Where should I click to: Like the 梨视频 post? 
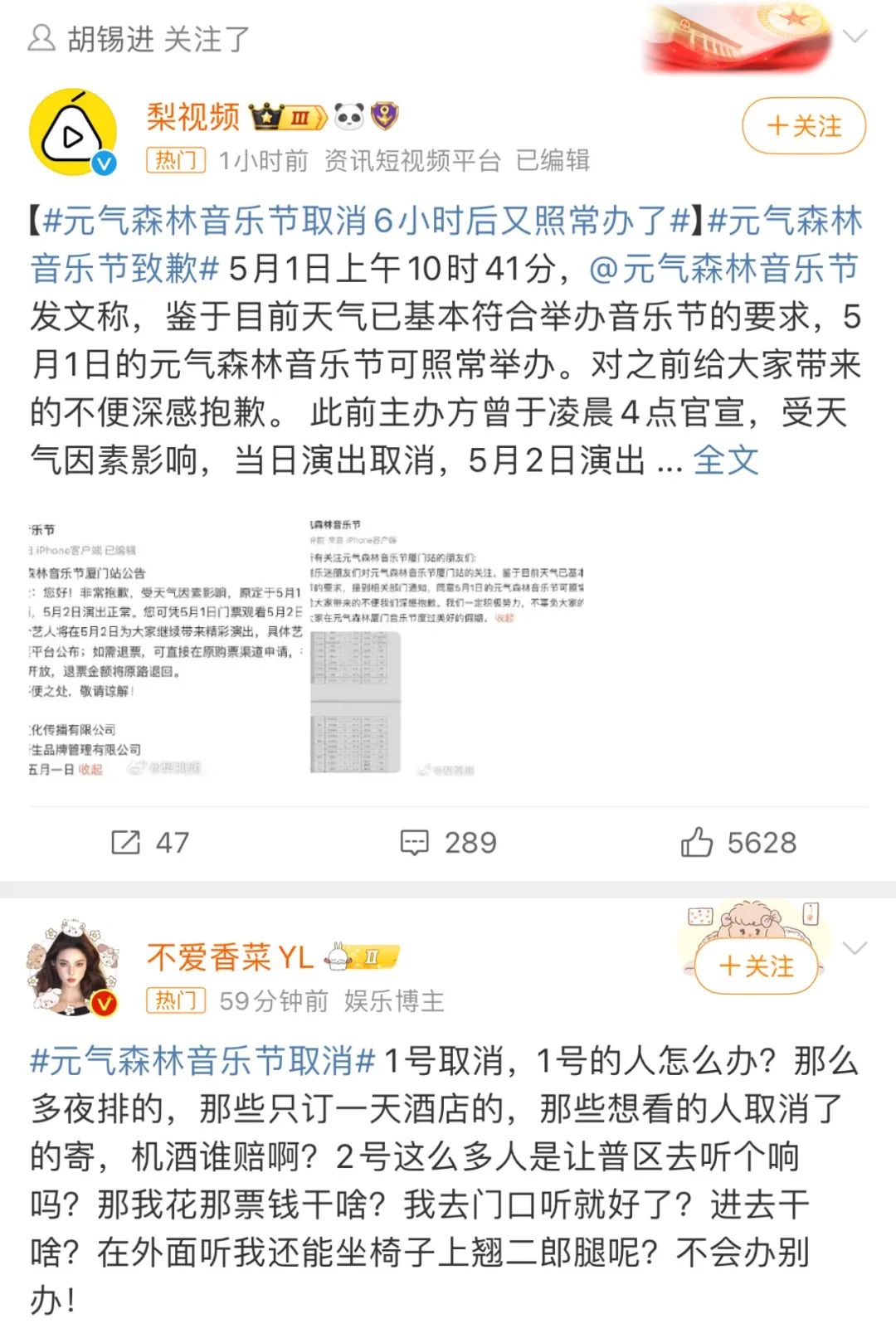[x=738, y=843]
